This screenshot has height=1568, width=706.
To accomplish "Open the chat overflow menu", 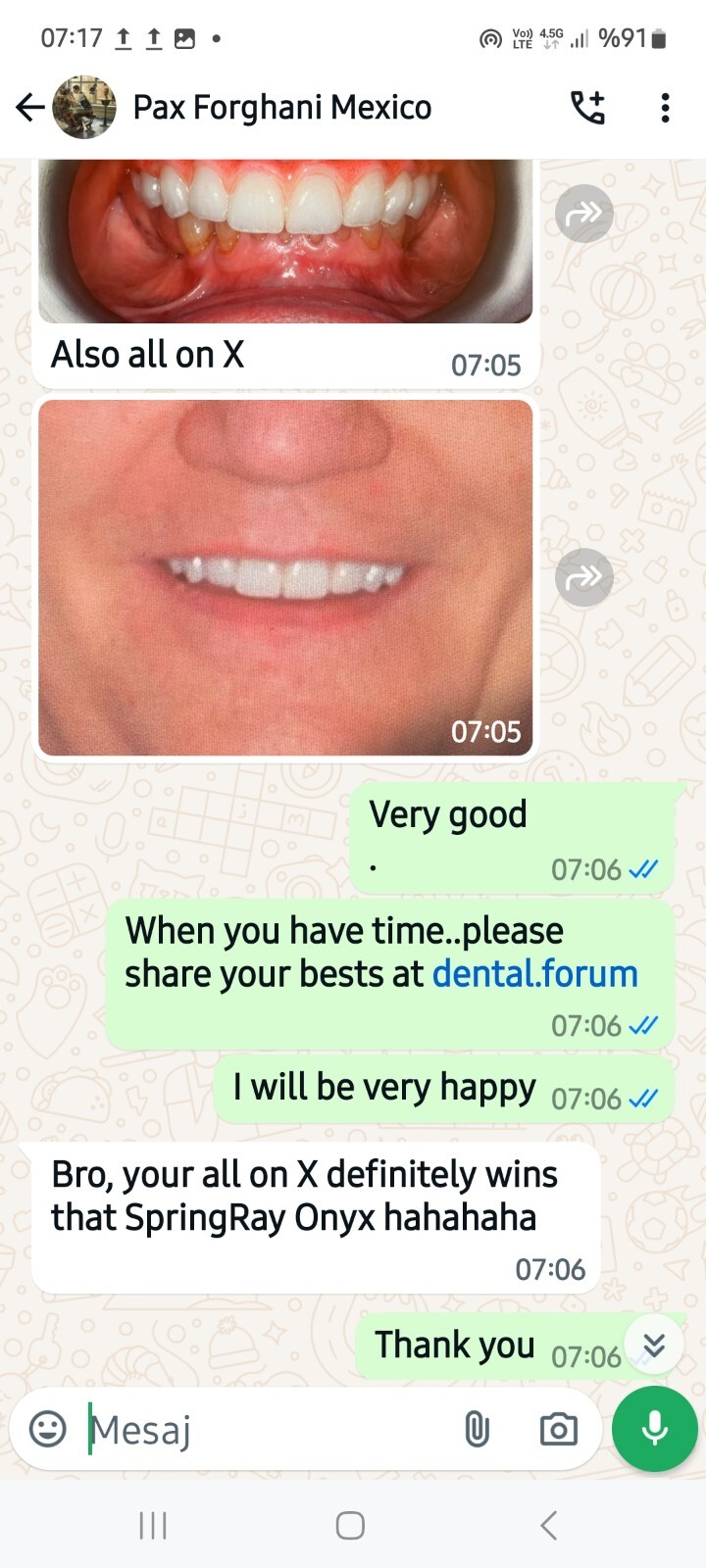I will coord(665,107).
